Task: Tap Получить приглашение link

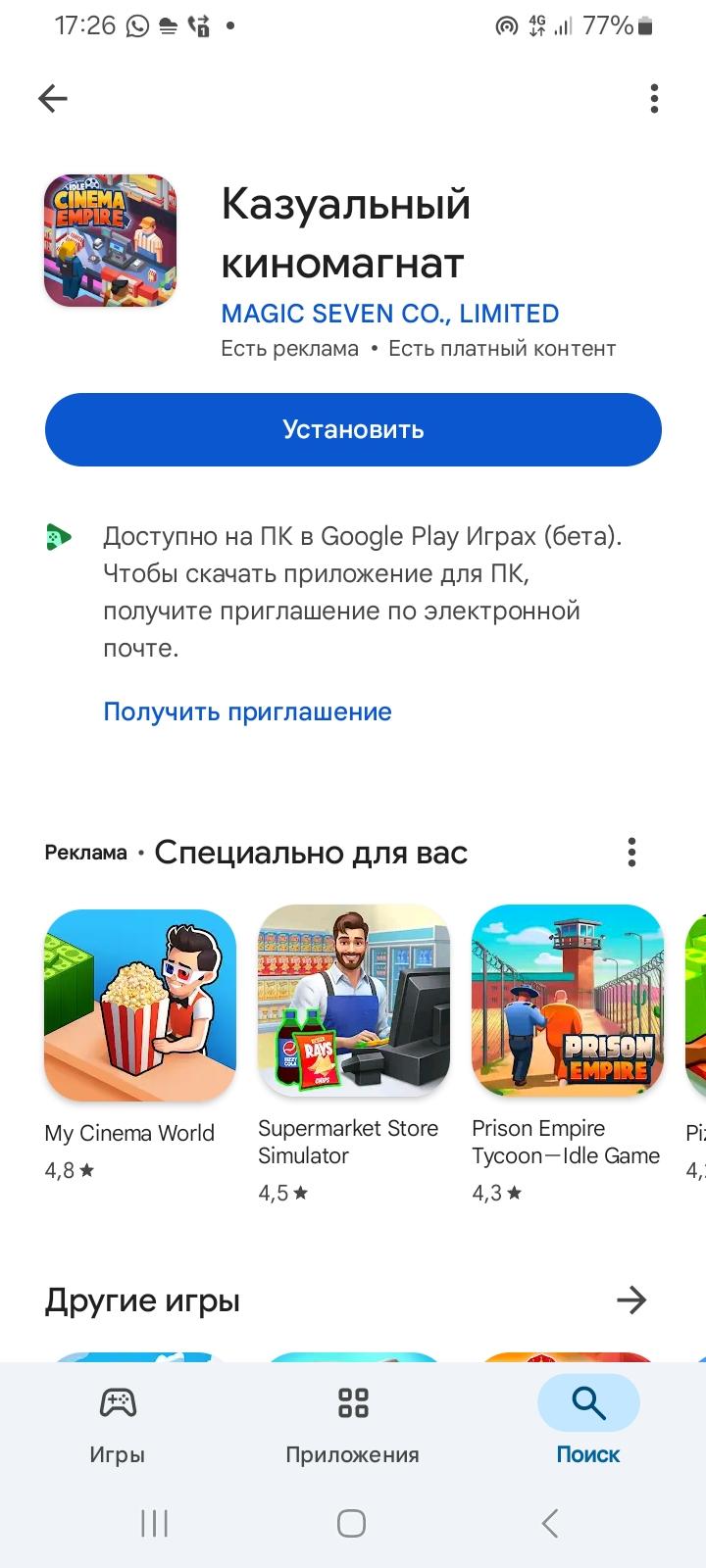Action: click(x=247, y=711)
